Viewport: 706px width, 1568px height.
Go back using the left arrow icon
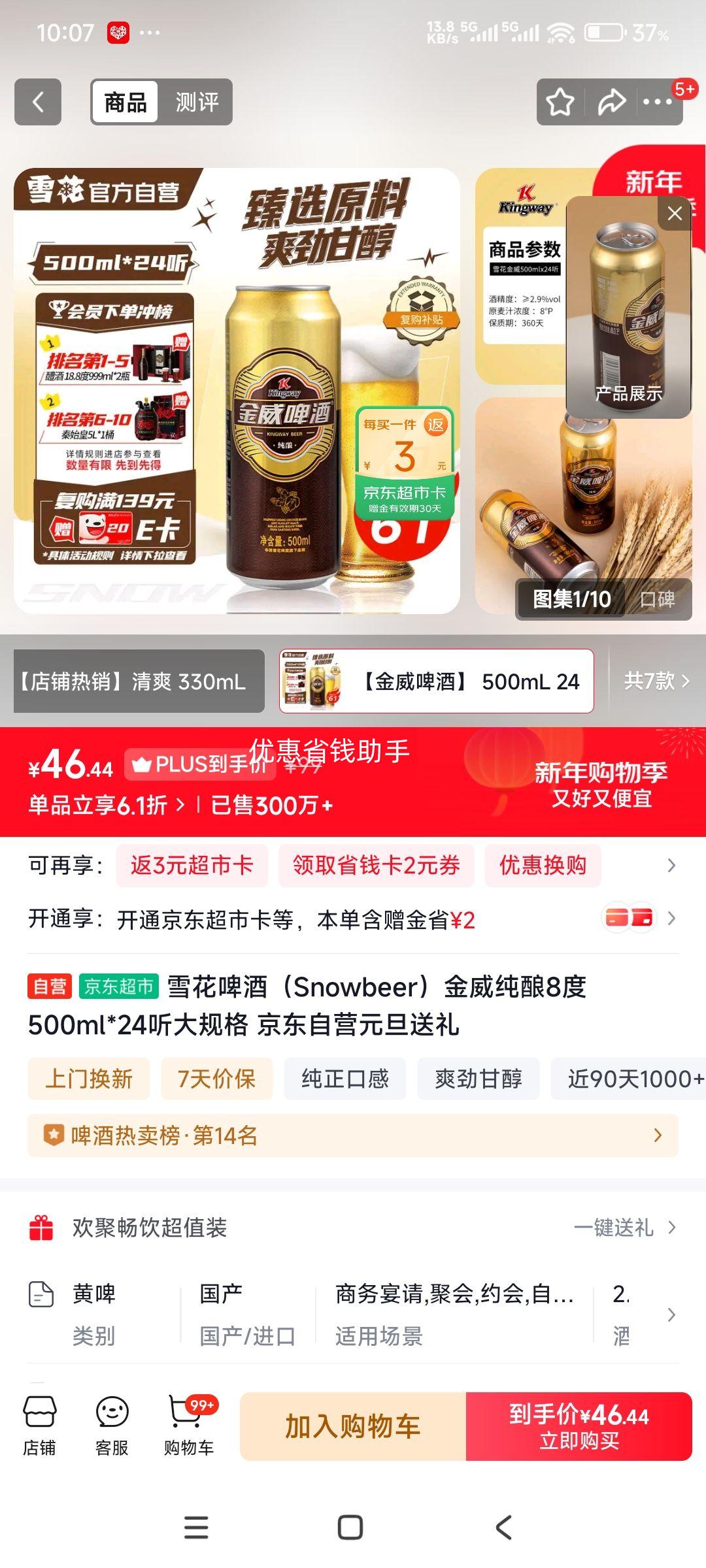(x=37, y=101)
